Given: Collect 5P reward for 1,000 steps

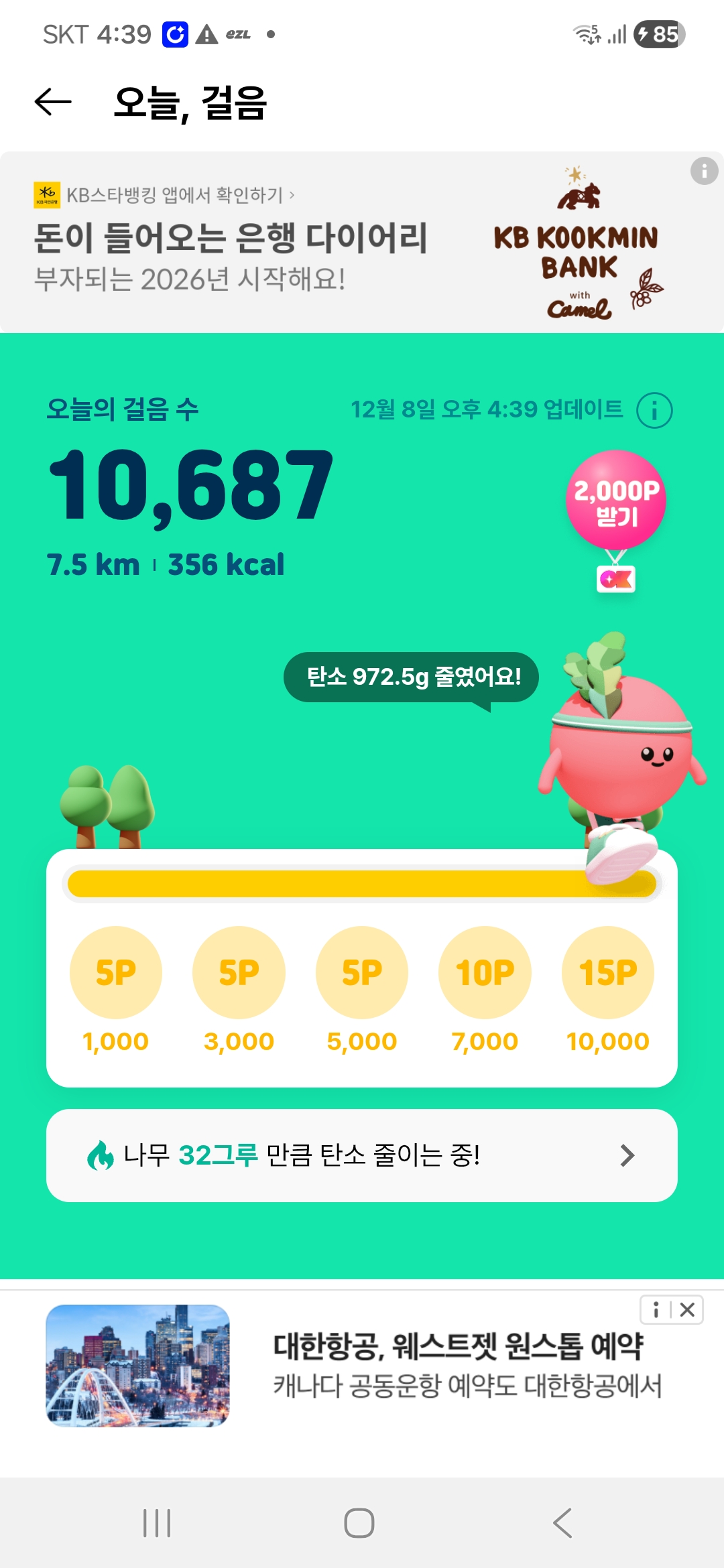Looking at the screenshot, I should click(116, 972).
